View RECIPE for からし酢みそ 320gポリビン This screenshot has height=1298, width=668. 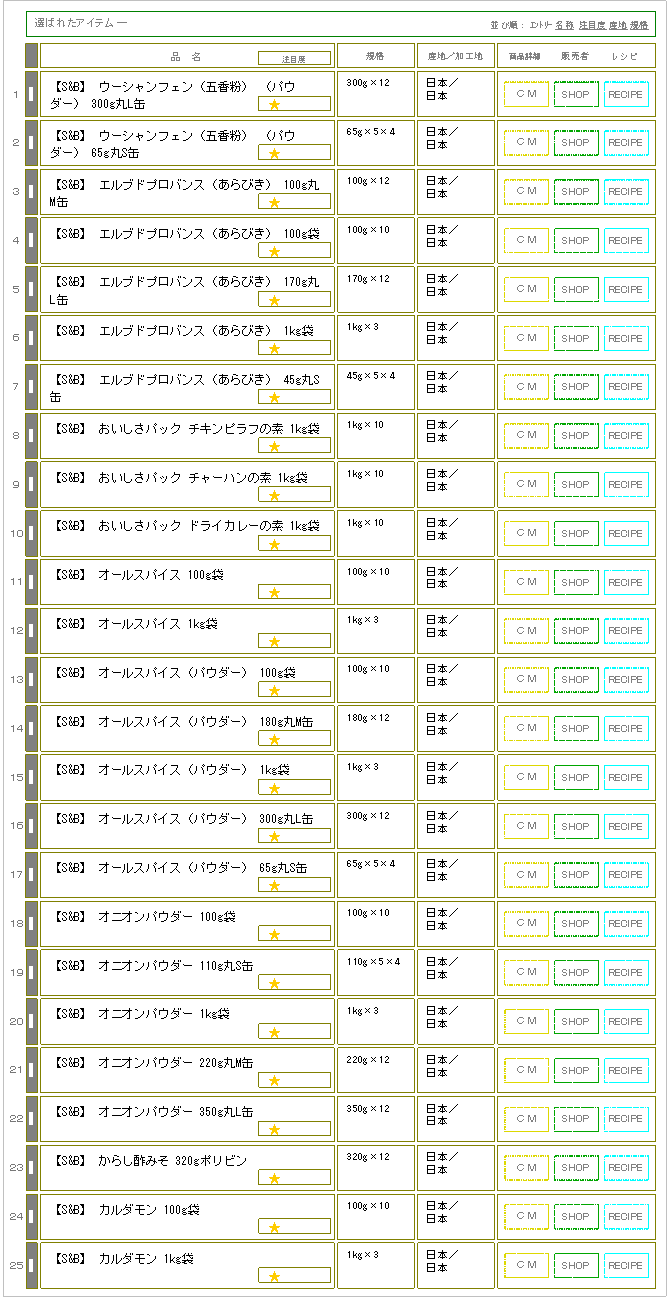[x=626, y=1168]
